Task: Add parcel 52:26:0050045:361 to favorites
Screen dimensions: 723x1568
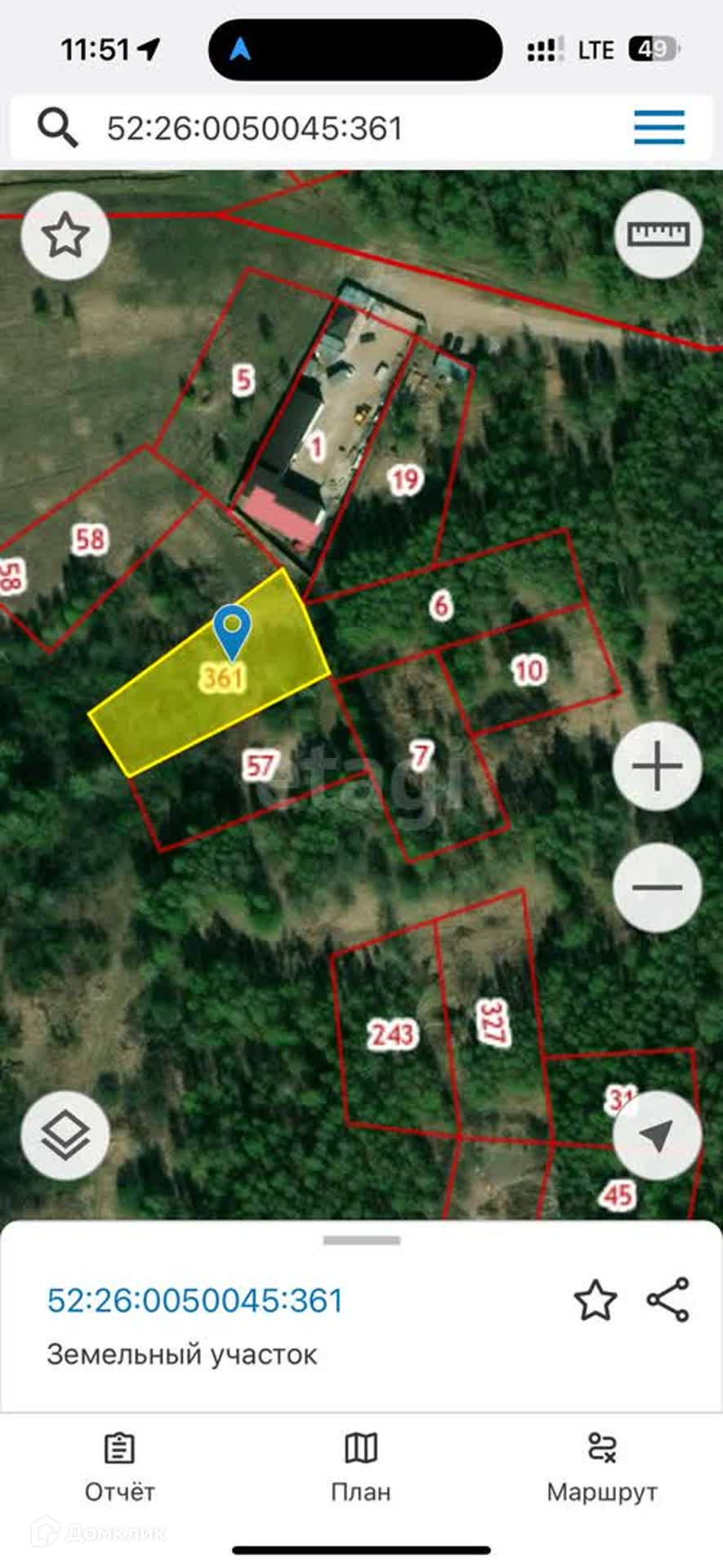Action: (596, 1300)
